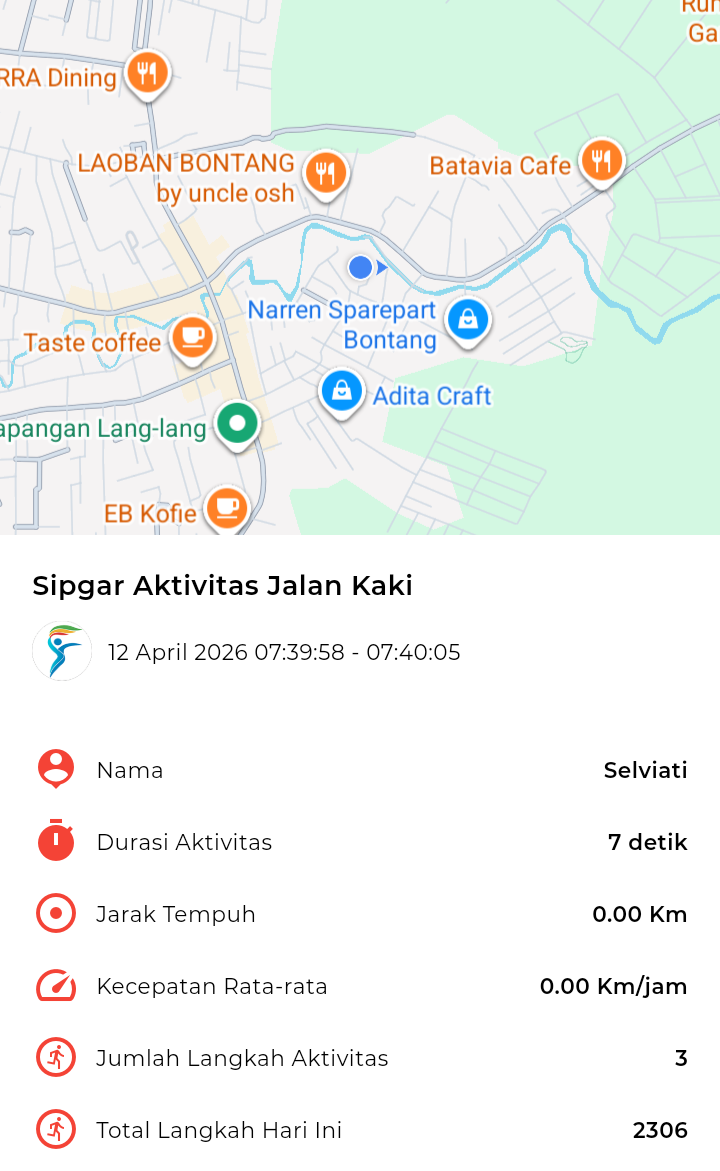Tap the EB Kofie cafe marker
This screenshot has height=1171, width=720.
[227, 508]
